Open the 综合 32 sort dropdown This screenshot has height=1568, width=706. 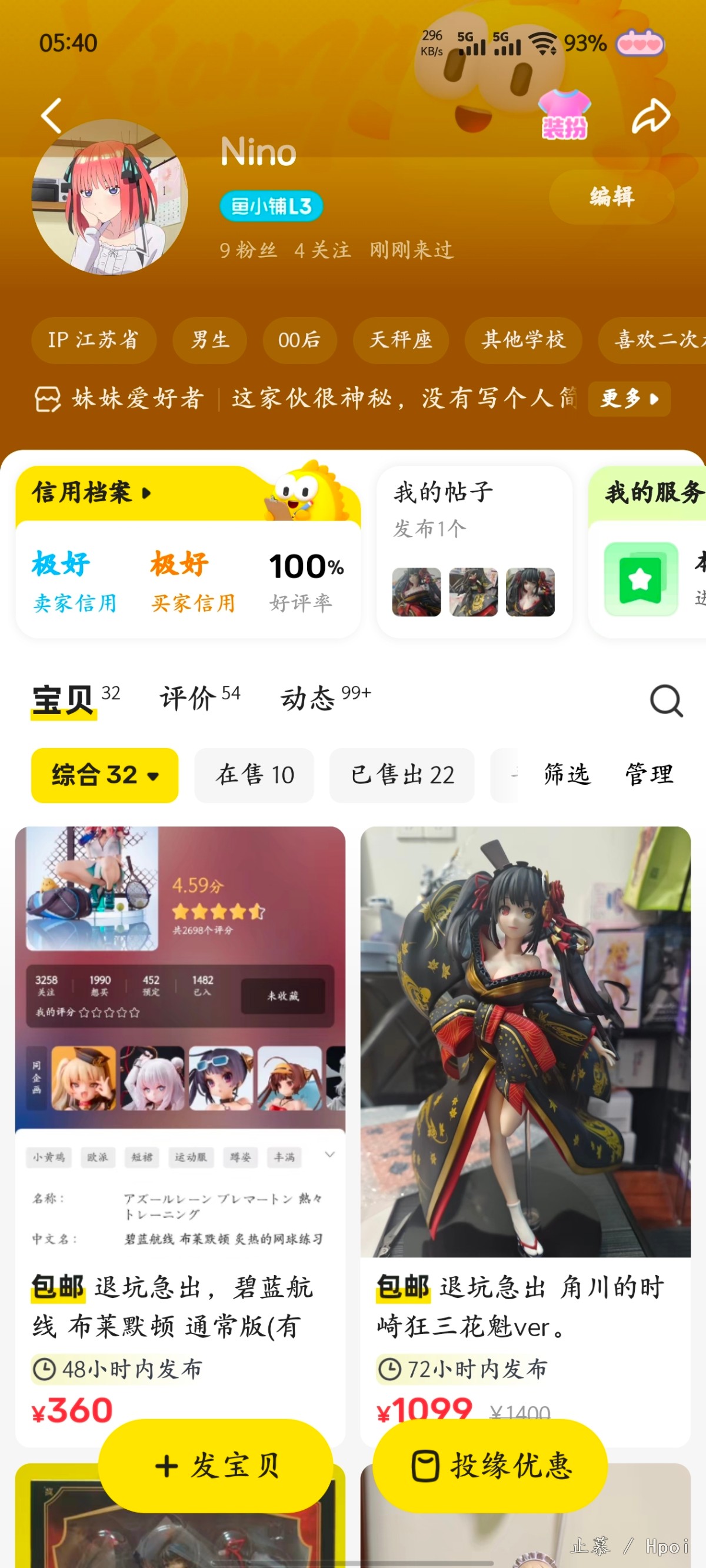point(105,775)
